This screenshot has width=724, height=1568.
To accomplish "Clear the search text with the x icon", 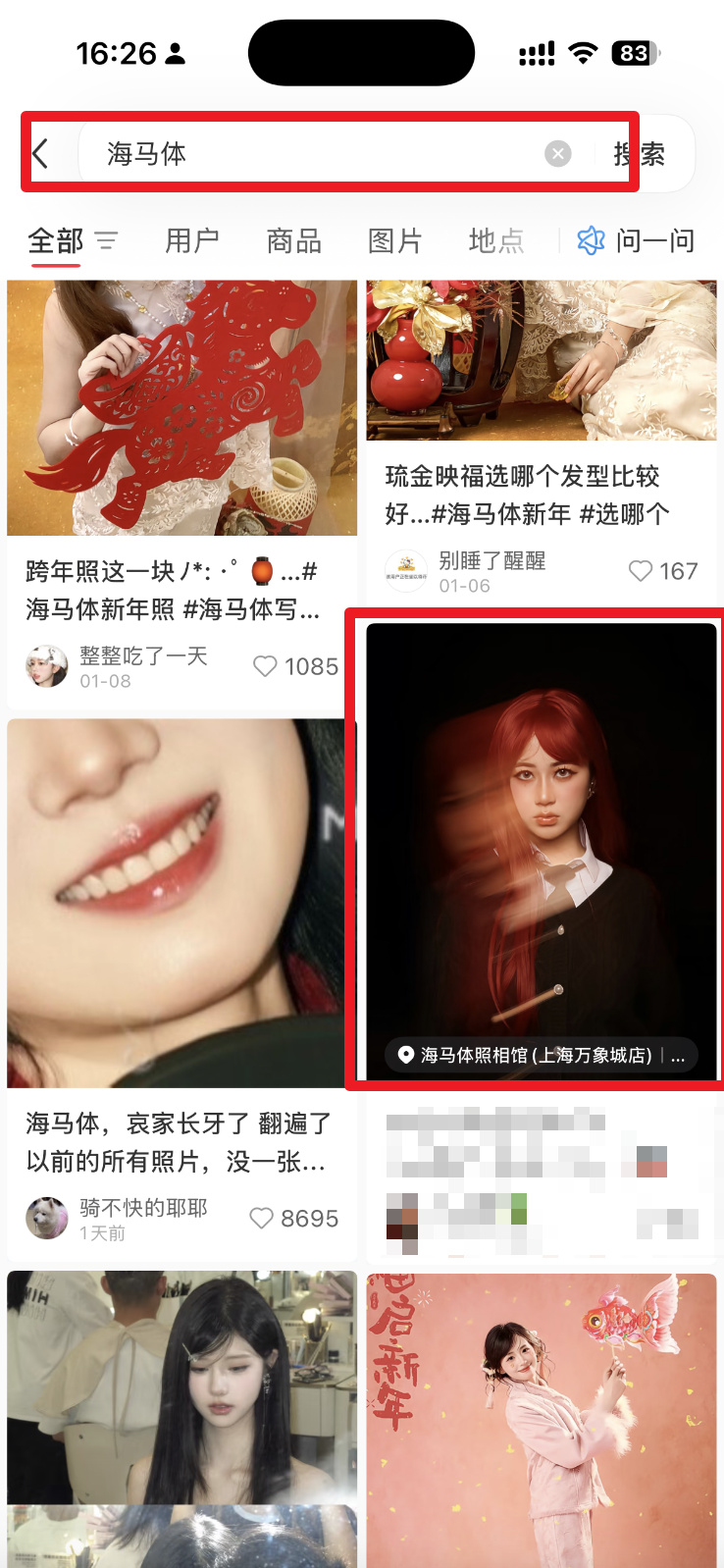I will point(557,152).
